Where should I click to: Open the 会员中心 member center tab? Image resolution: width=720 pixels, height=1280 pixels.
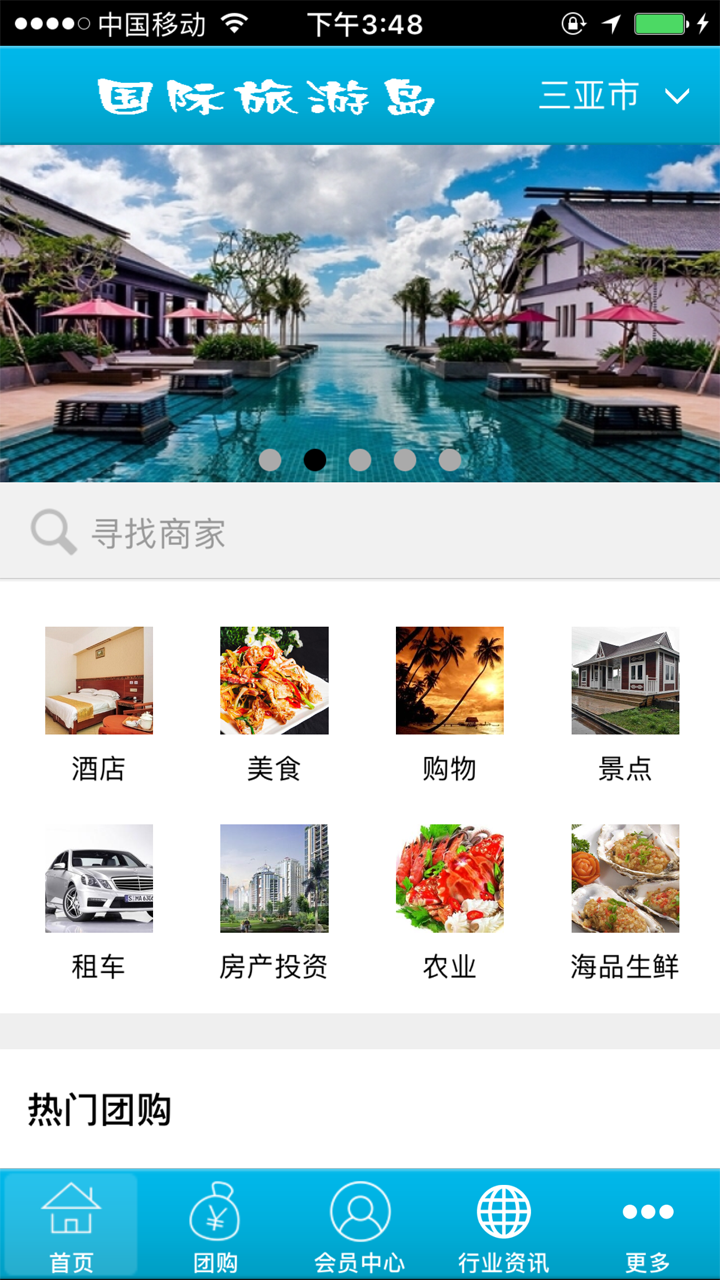[360, 1222]
